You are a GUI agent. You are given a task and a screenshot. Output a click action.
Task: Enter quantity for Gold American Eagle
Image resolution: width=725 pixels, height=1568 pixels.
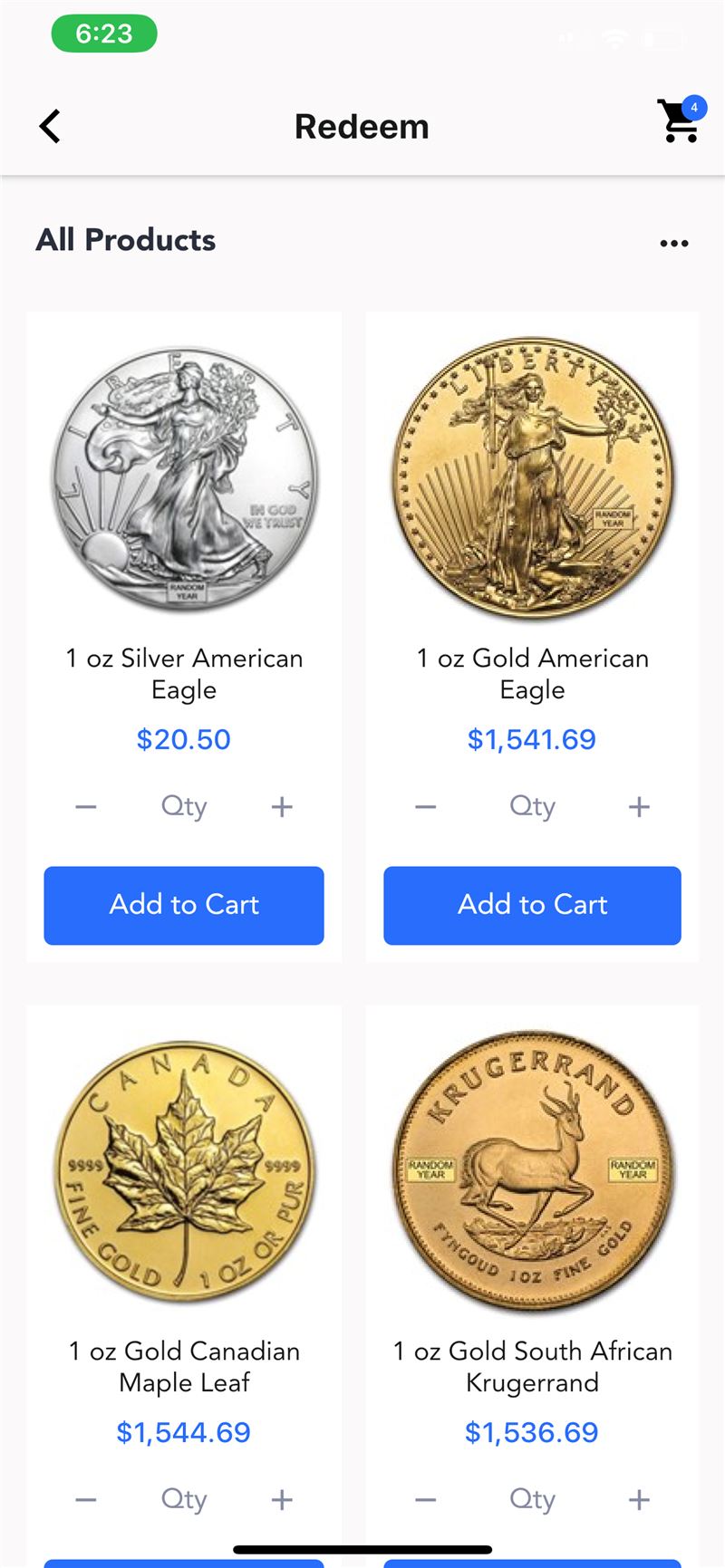(532, 806)
